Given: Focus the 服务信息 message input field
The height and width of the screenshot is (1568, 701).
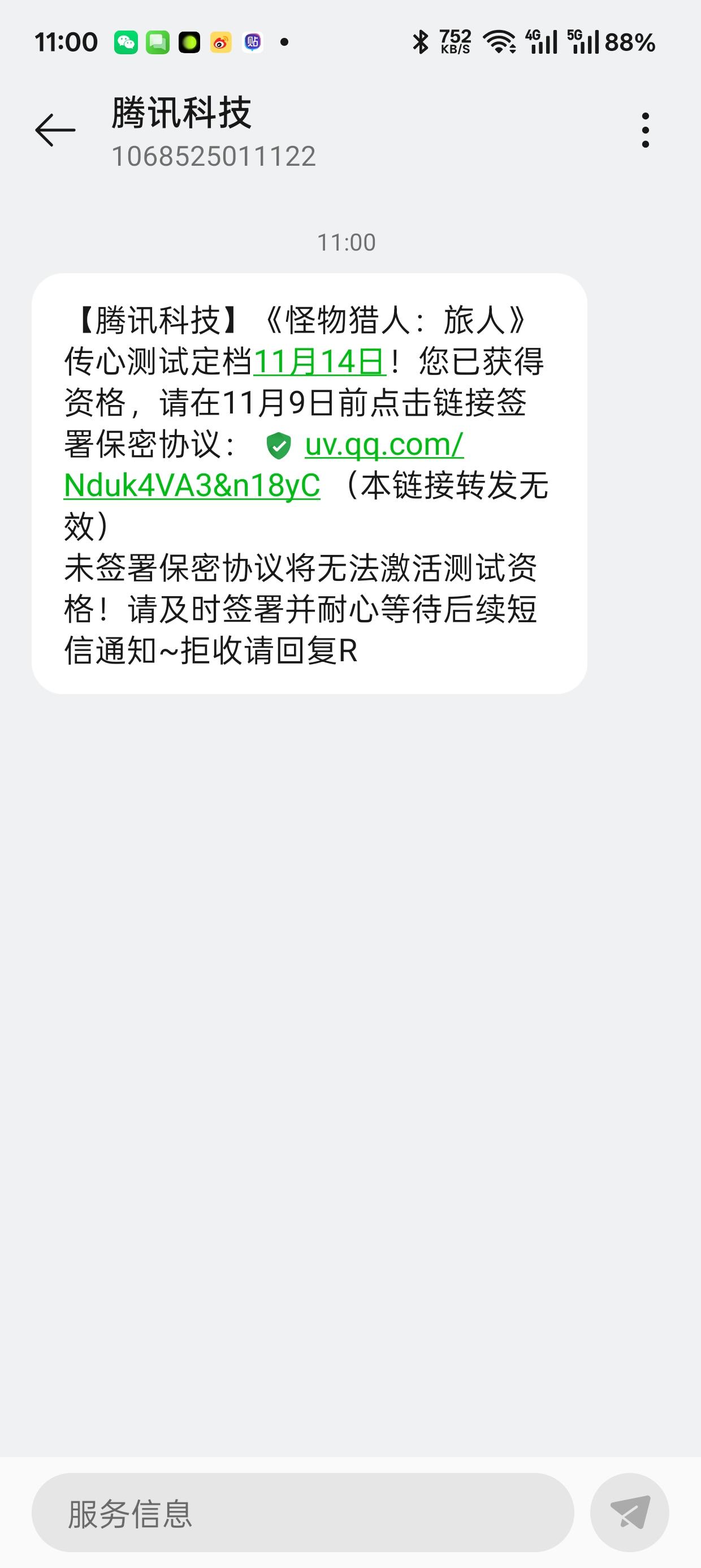Looking at the screenshot, I should coord(302,1514).
